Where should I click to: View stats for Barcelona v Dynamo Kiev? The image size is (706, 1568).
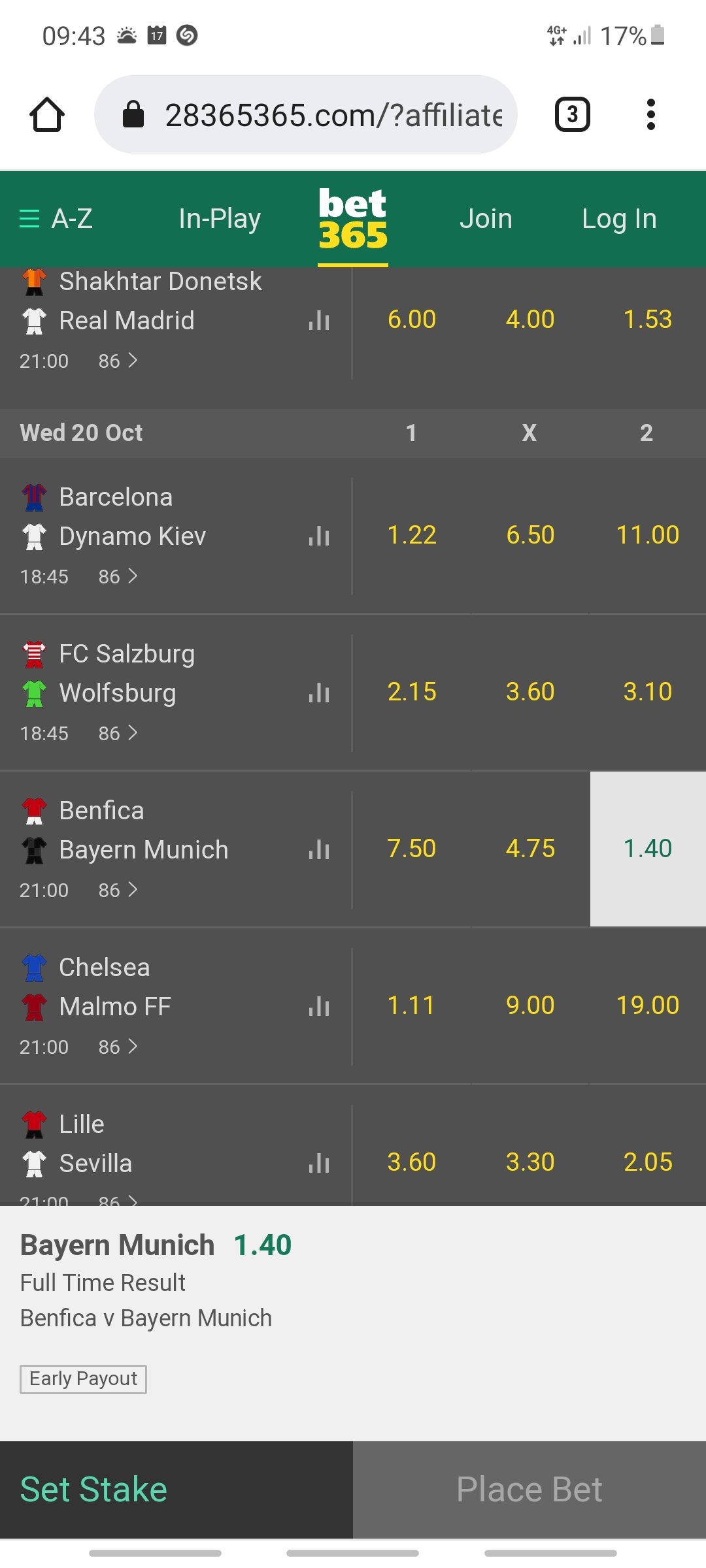point(319,536)
